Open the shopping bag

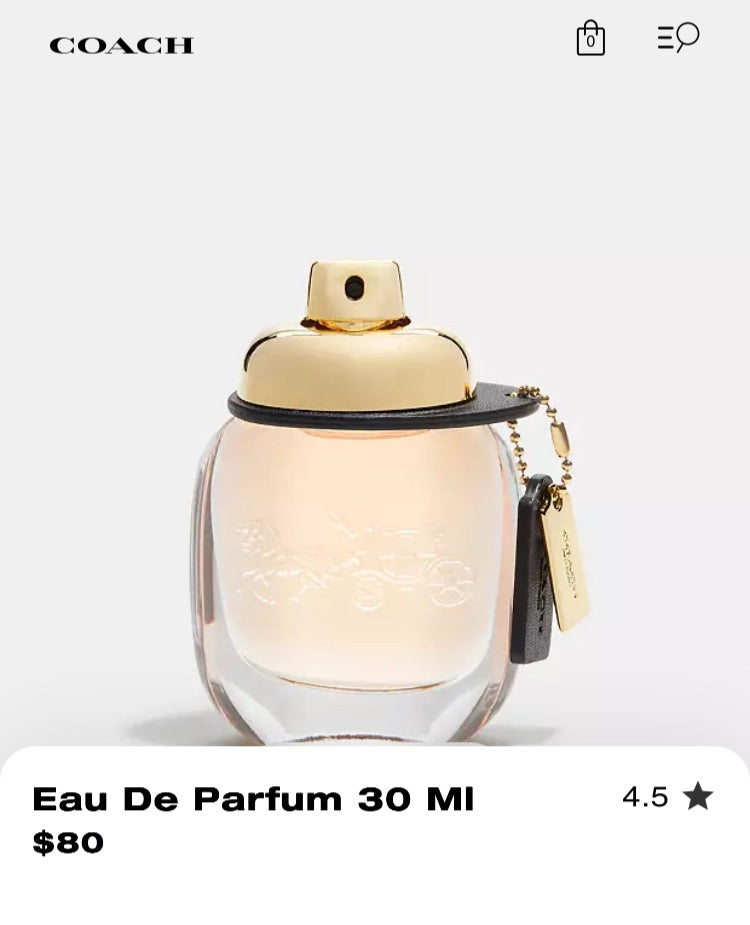(x=590, y=39)
